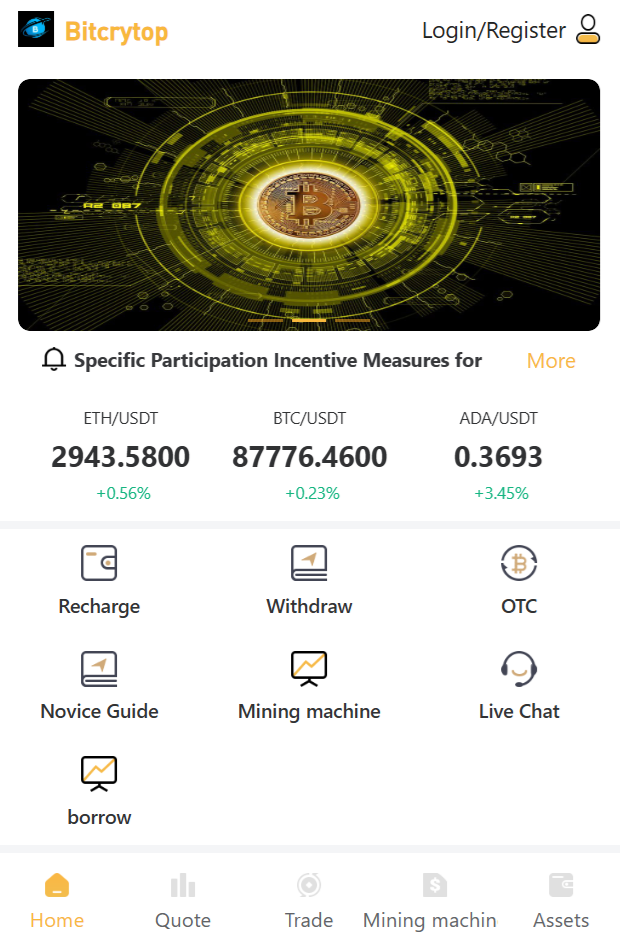This screenshot has width=620, height=933.
Task: Select the Home tab
Action: tap(57, 900)
